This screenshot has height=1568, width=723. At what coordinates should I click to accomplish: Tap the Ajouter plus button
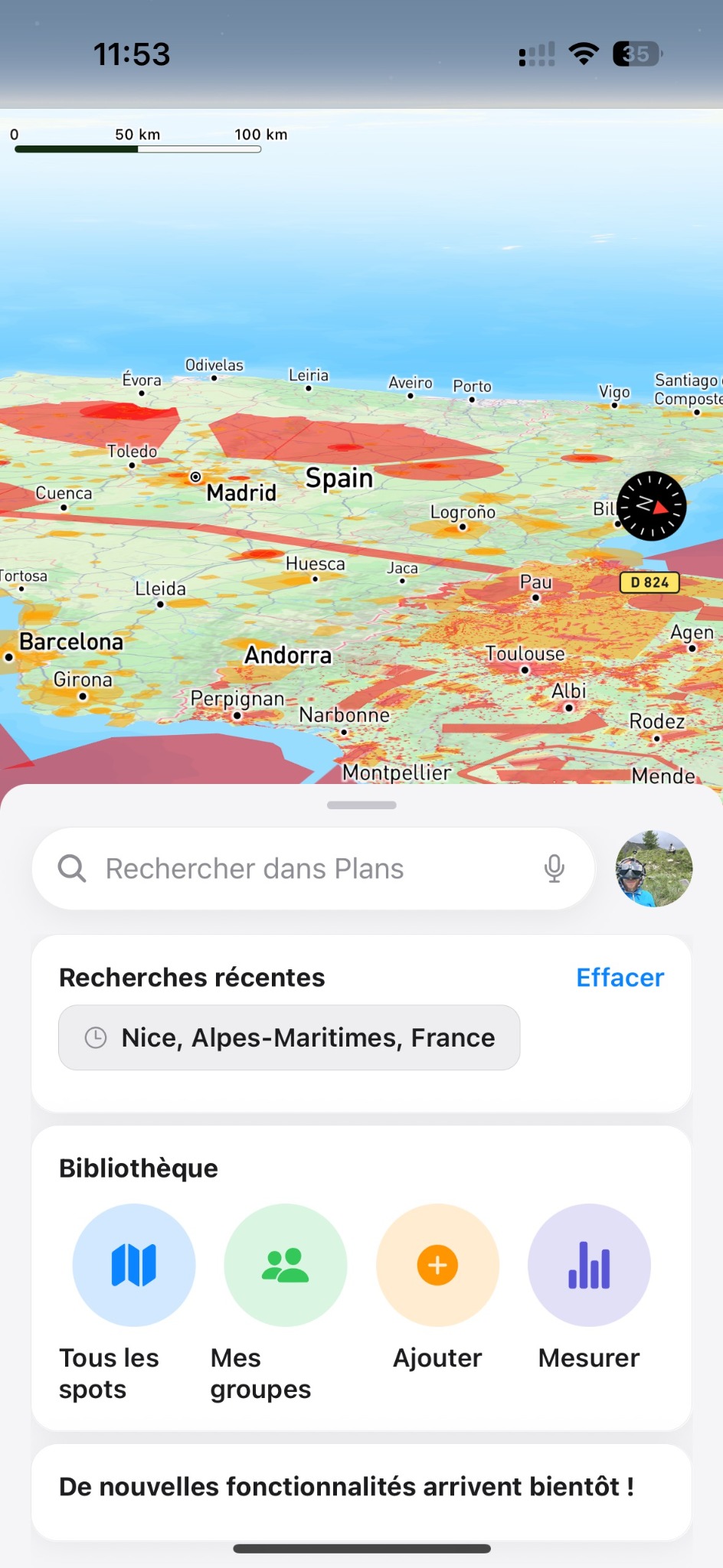pos(437,1266)
